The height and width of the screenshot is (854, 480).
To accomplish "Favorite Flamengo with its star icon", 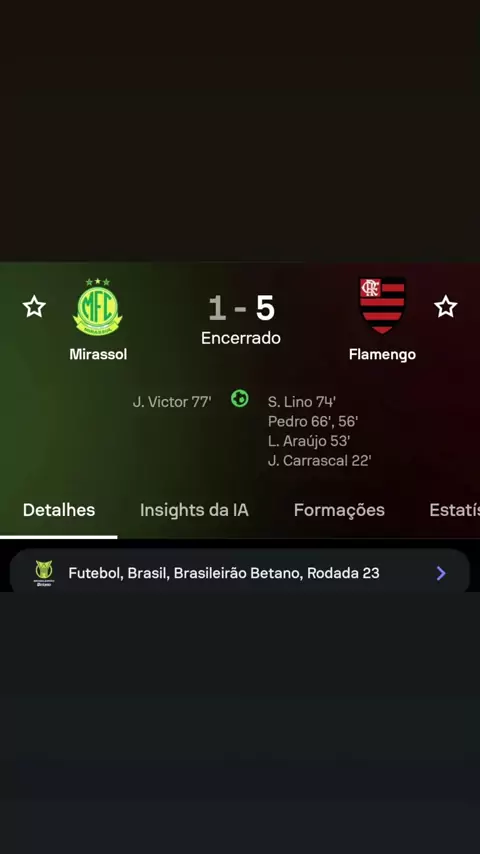I will click(446, 307).
